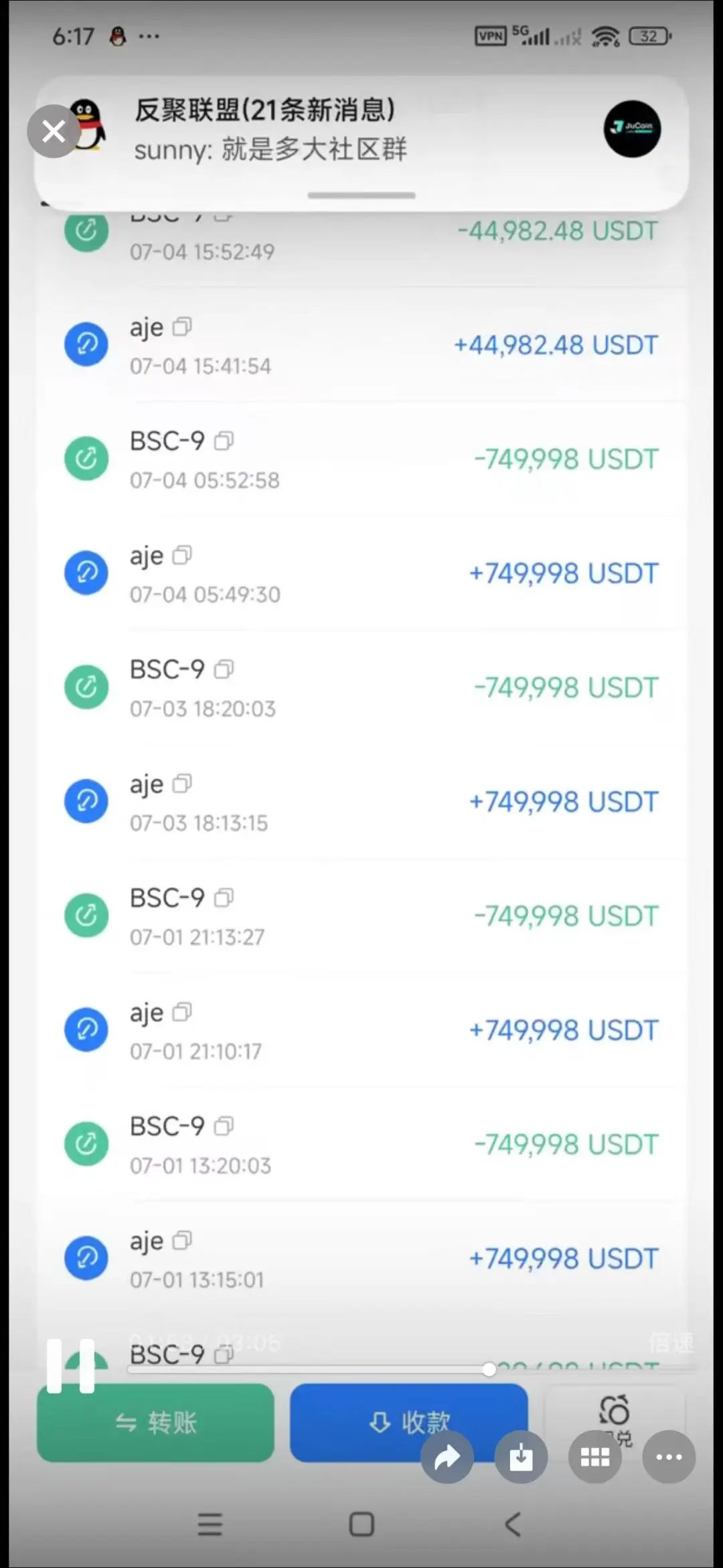Tap the copy icon beside BSC-9 at 05:52

(x=224, y=441)
